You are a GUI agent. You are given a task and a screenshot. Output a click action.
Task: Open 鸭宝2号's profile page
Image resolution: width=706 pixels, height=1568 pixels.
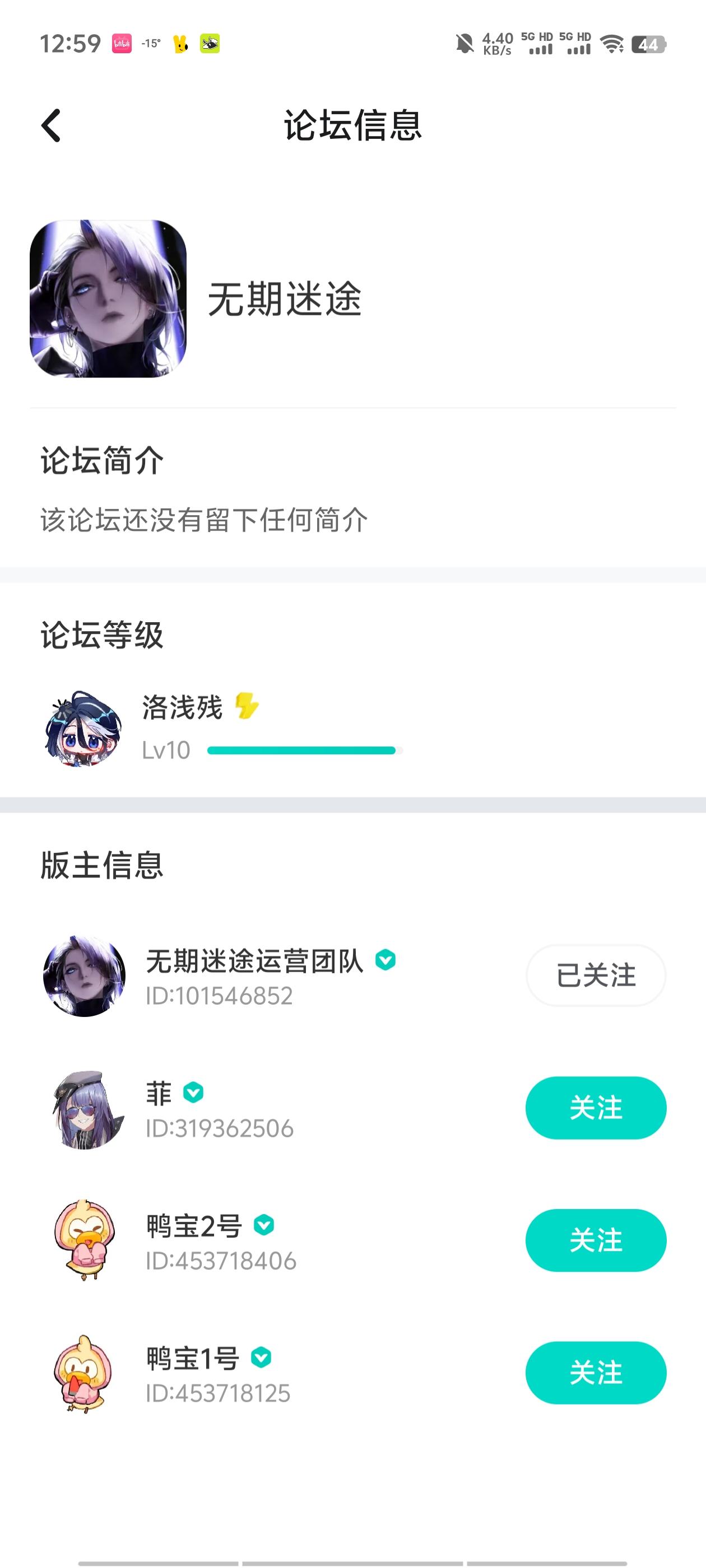click(x=84, y=1240)
